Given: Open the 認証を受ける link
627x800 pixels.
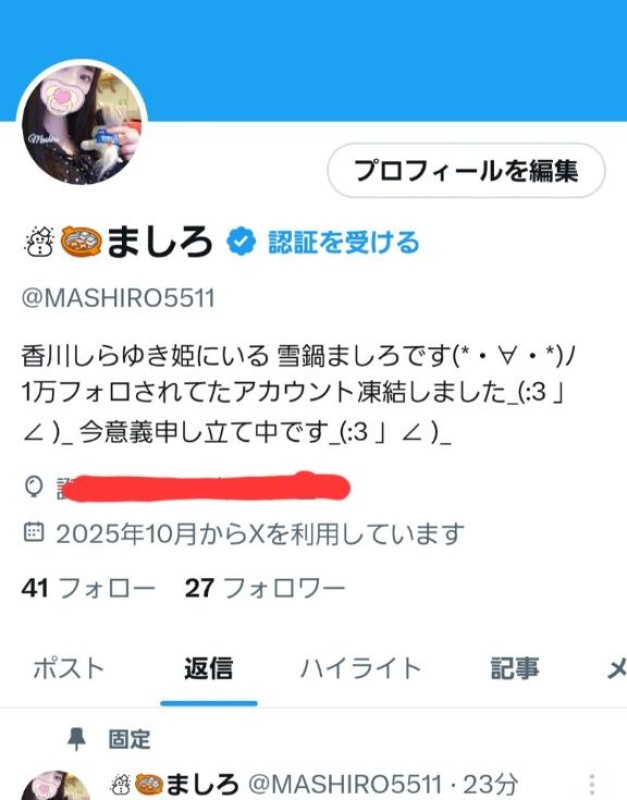Looking at the screenshot, I should pos(343,242).
